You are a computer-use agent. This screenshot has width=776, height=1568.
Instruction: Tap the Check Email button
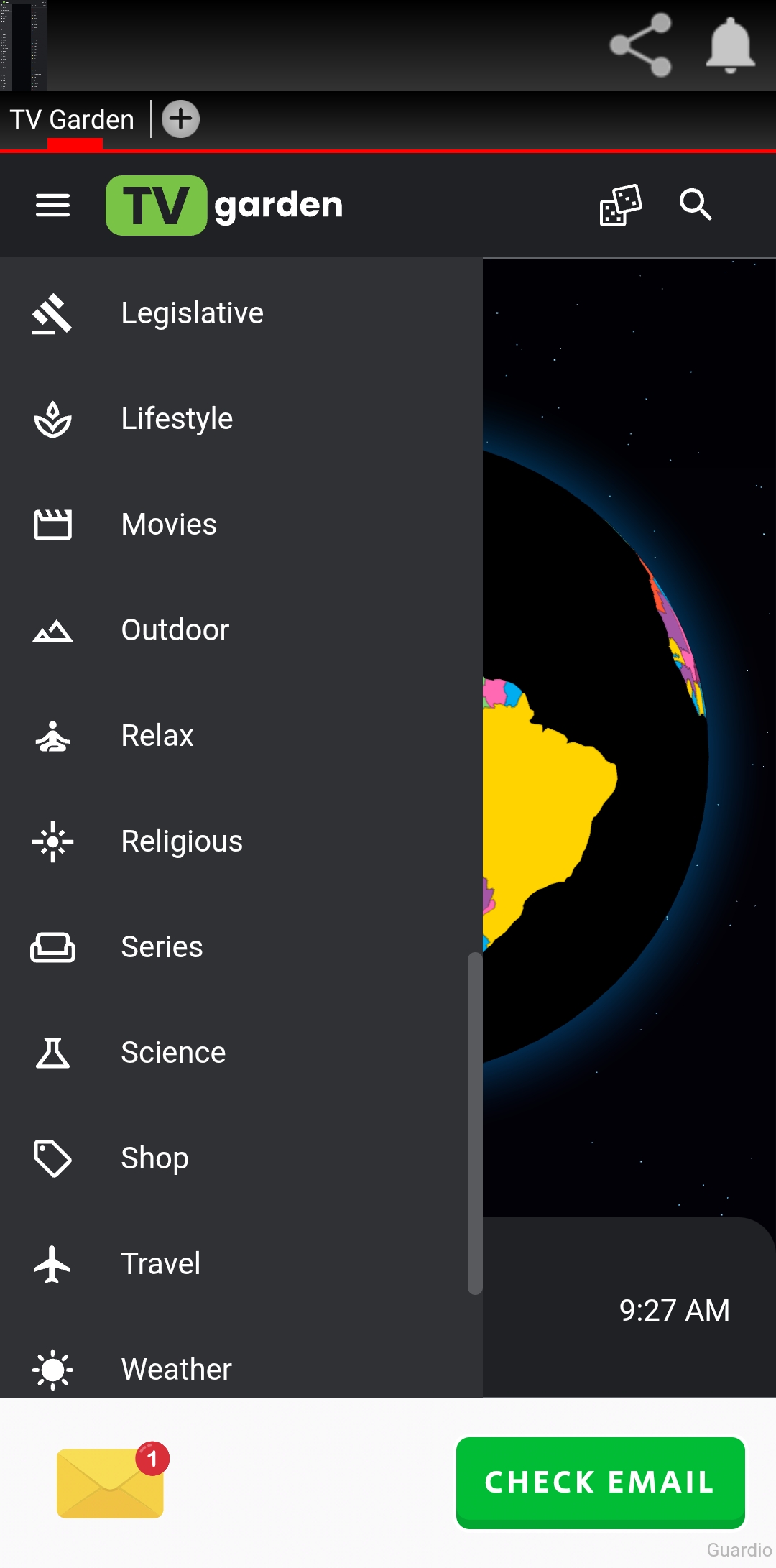point(600,1482)
